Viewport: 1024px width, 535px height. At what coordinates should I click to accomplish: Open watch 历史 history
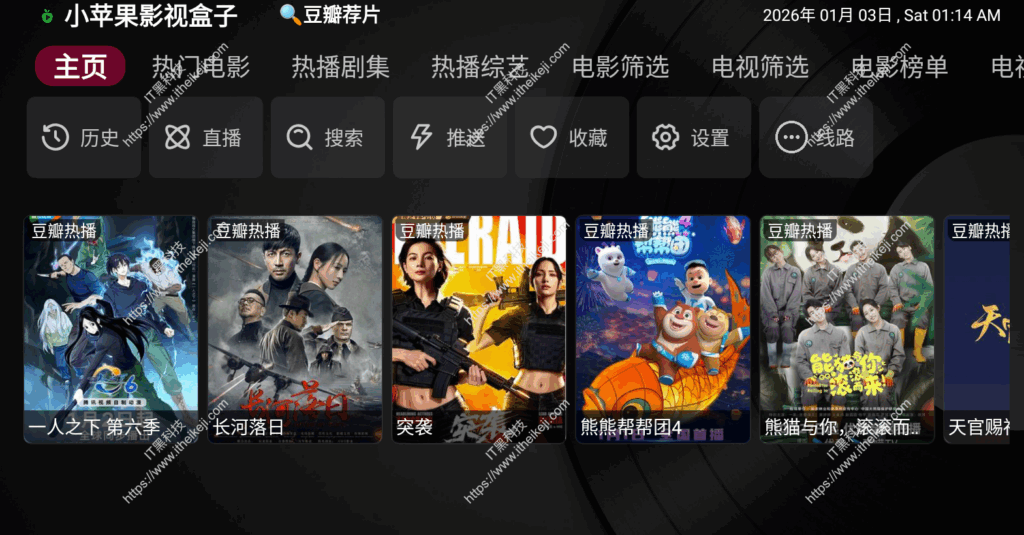(x=83, y=138)
